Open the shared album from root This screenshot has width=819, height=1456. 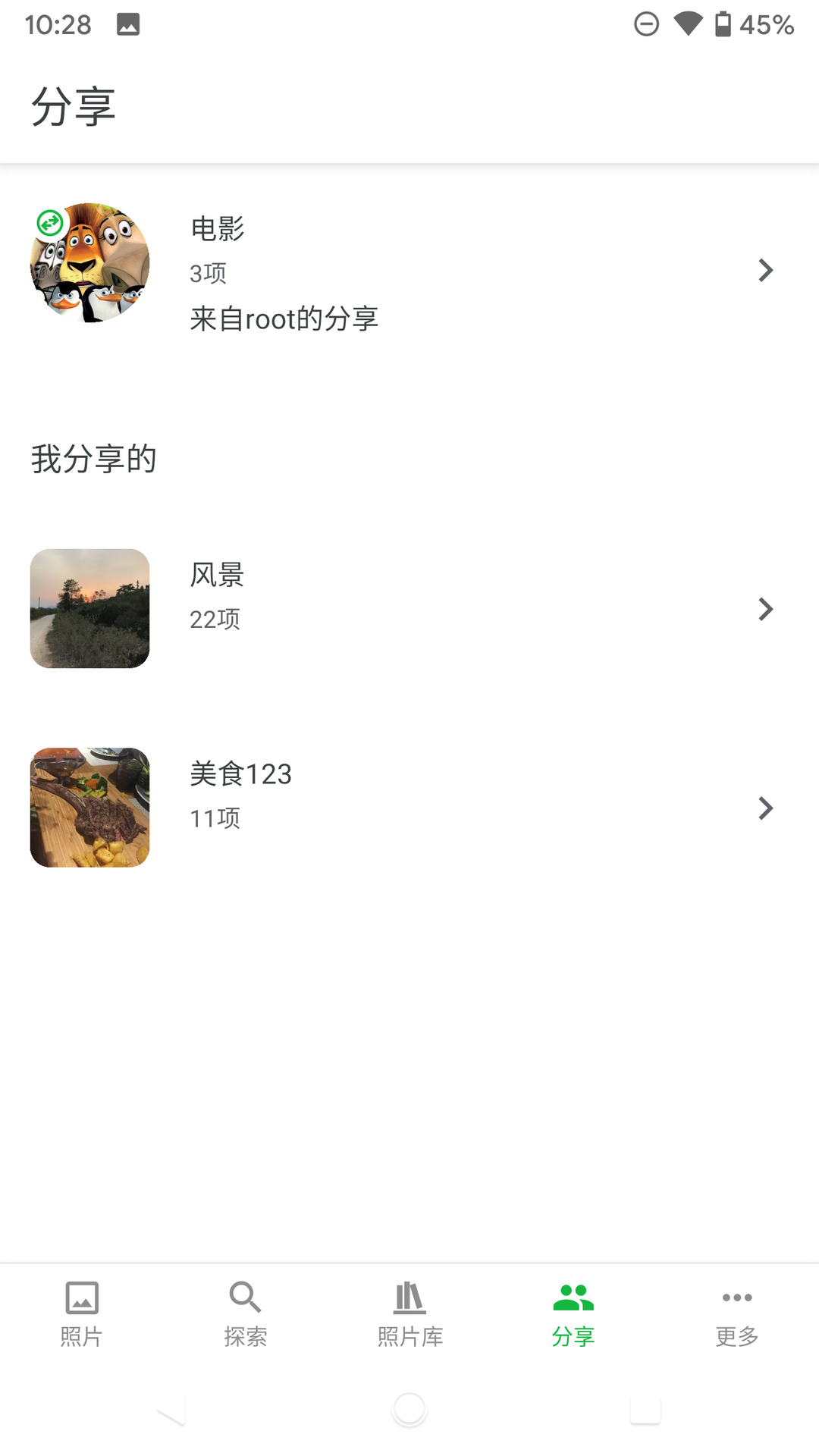pos(303,271)
